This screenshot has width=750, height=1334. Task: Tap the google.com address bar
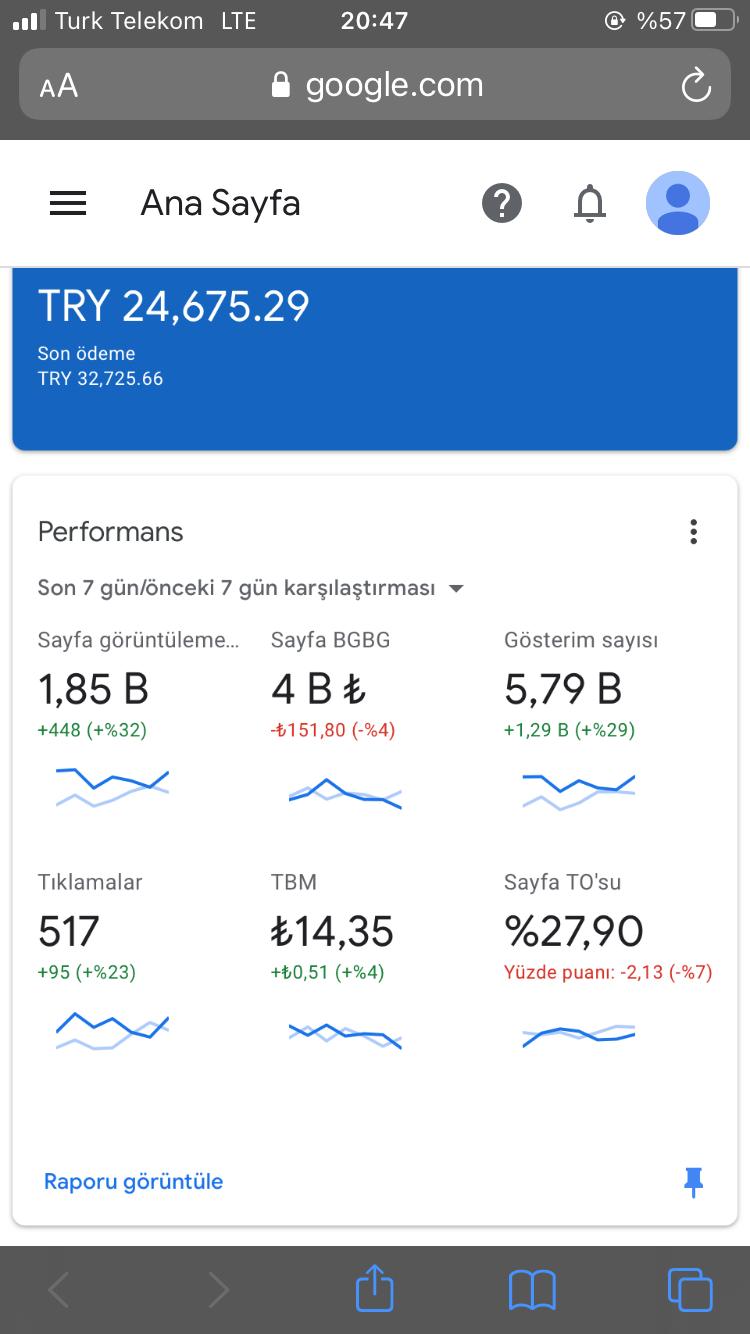point(375,85)
